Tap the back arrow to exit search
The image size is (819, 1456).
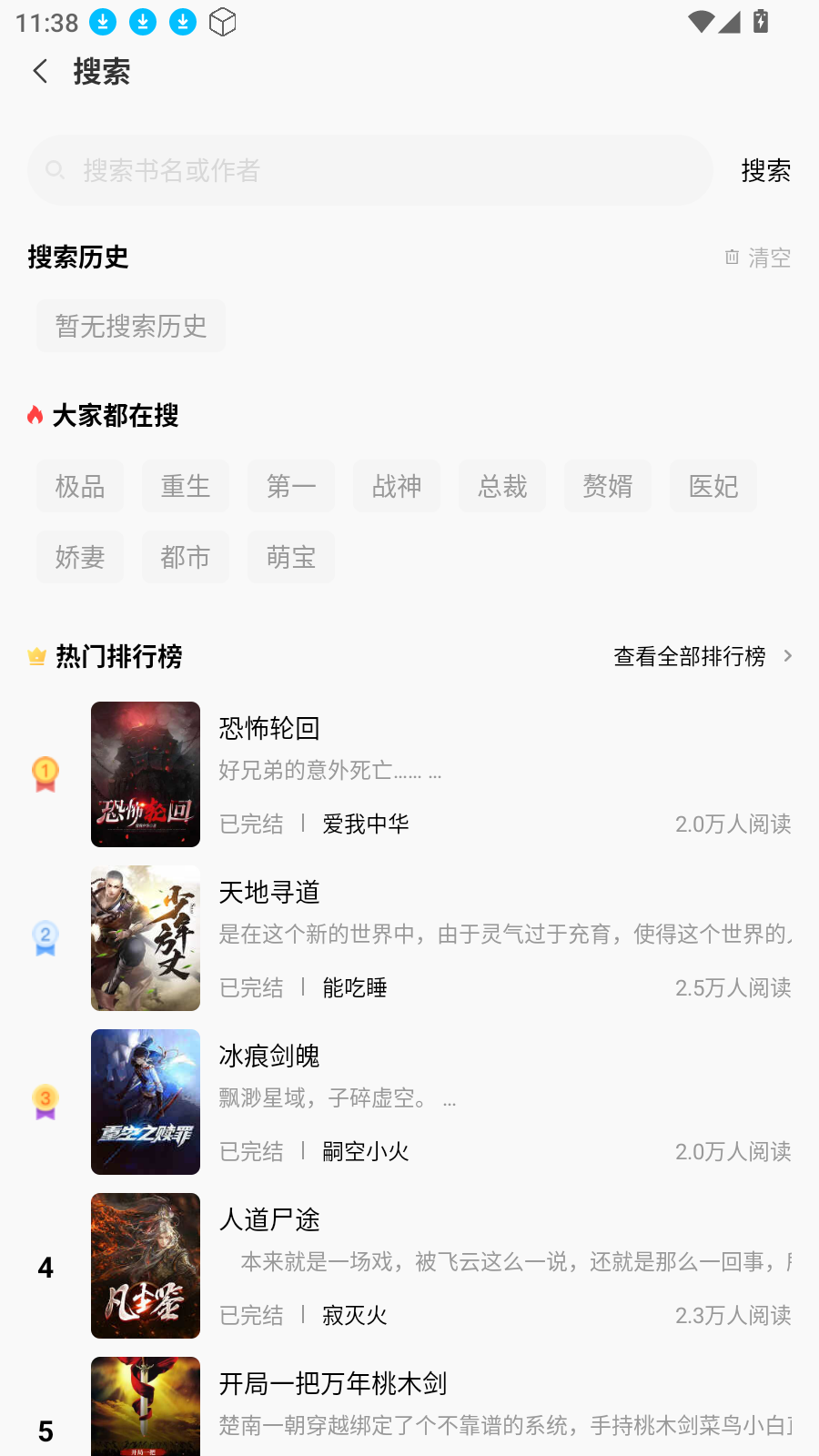[40, 71]
